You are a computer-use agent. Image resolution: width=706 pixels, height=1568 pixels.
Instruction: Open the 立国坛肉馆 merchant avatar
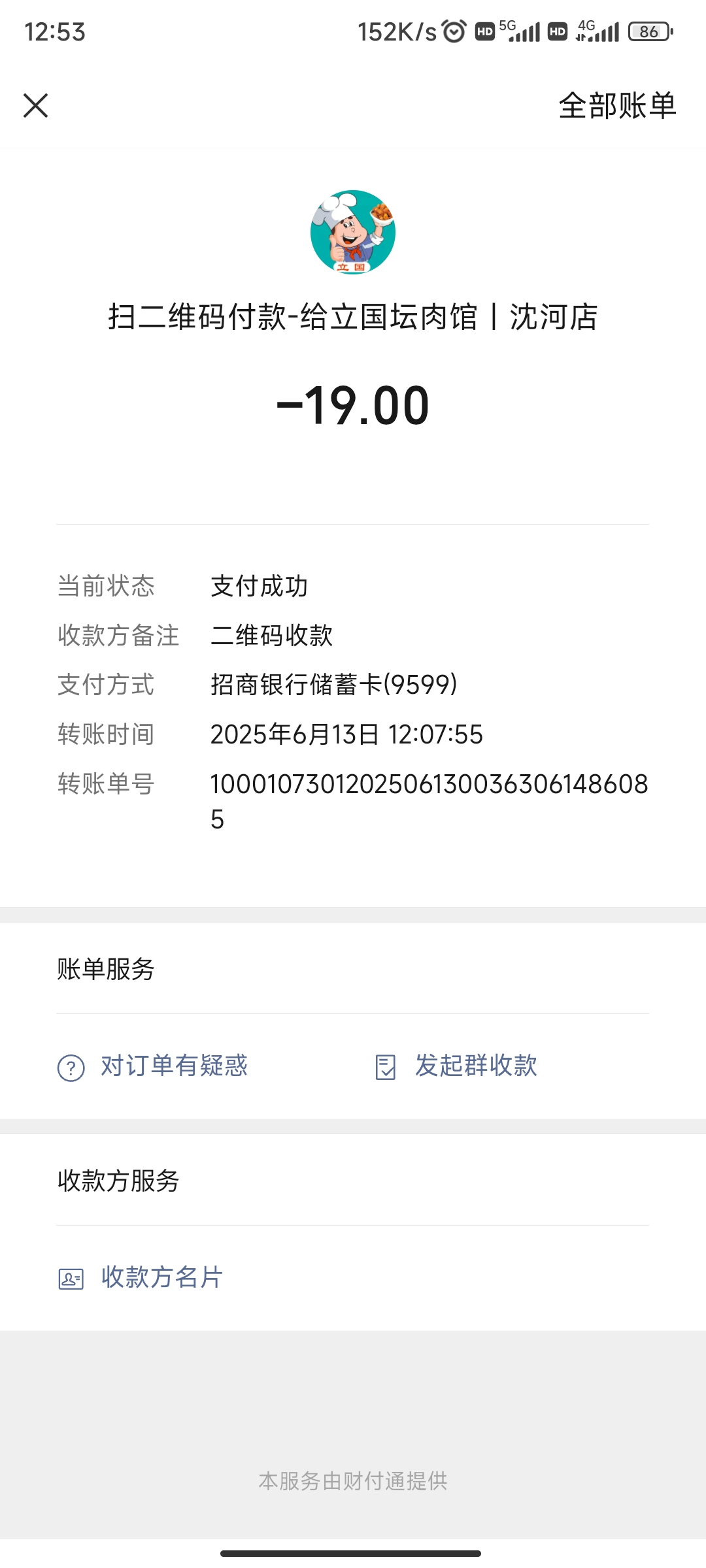[x=353, y=232]
